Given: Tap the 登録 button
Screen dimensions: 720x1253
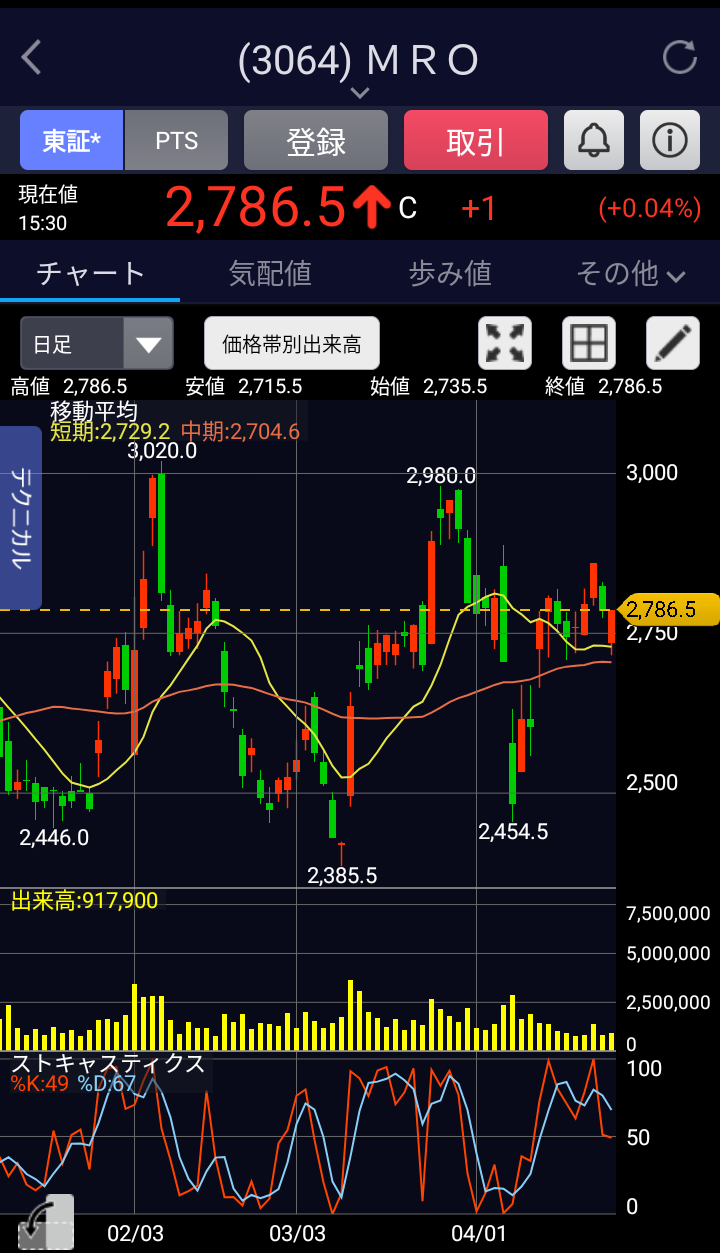Looking at the screenshot, I should click(x=316, y=140).
